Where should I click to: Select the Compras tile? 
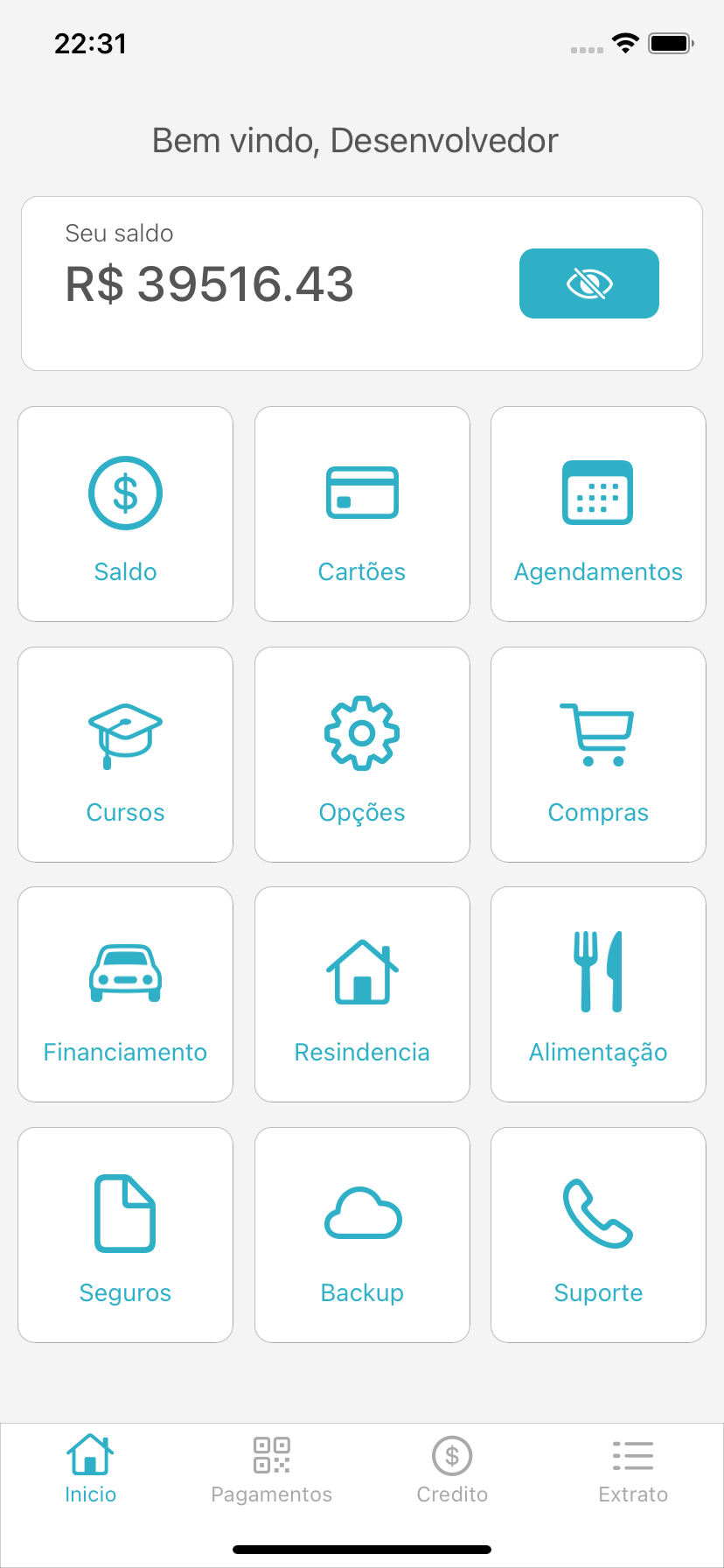(x=598, y=754)
